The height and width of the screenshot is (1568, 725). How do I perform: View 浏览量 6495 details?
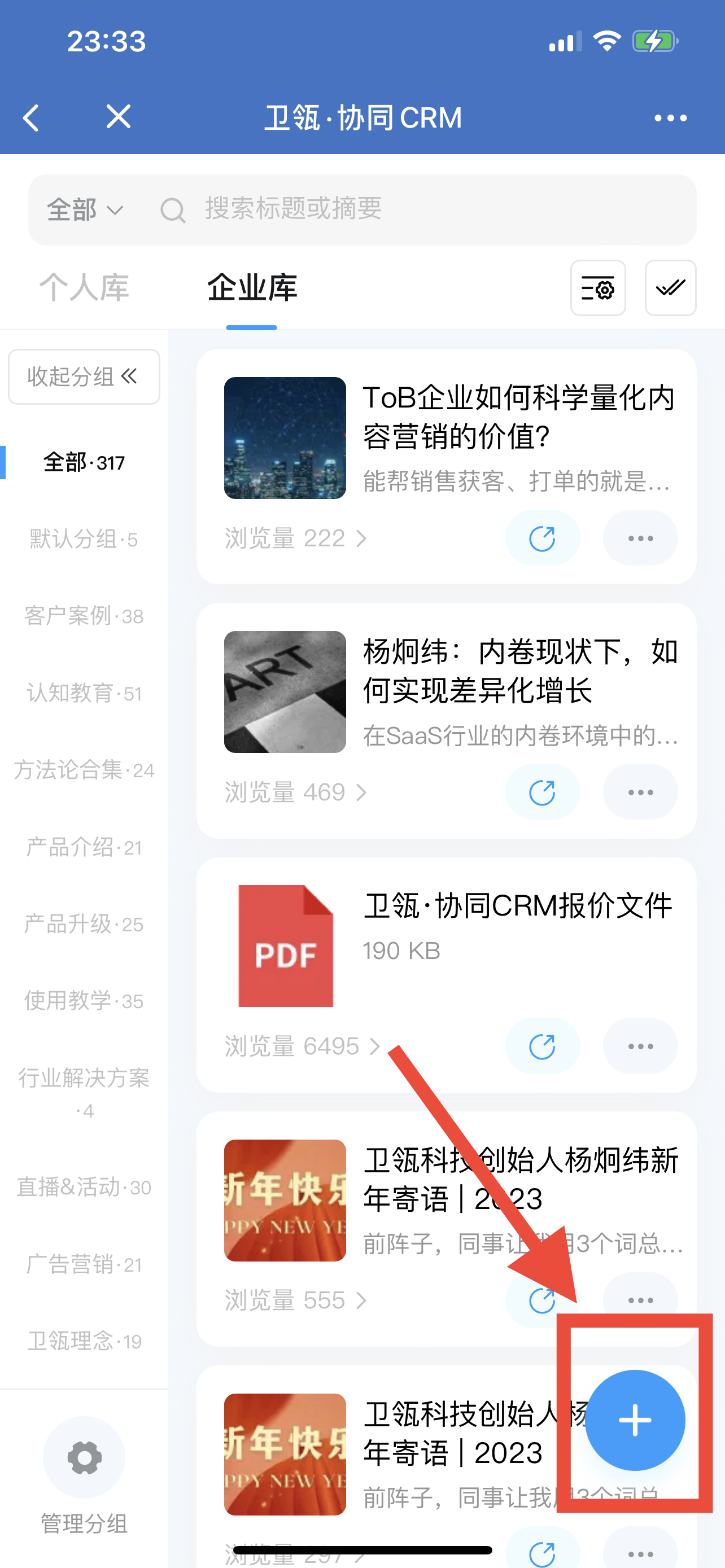click(302, 1046)
